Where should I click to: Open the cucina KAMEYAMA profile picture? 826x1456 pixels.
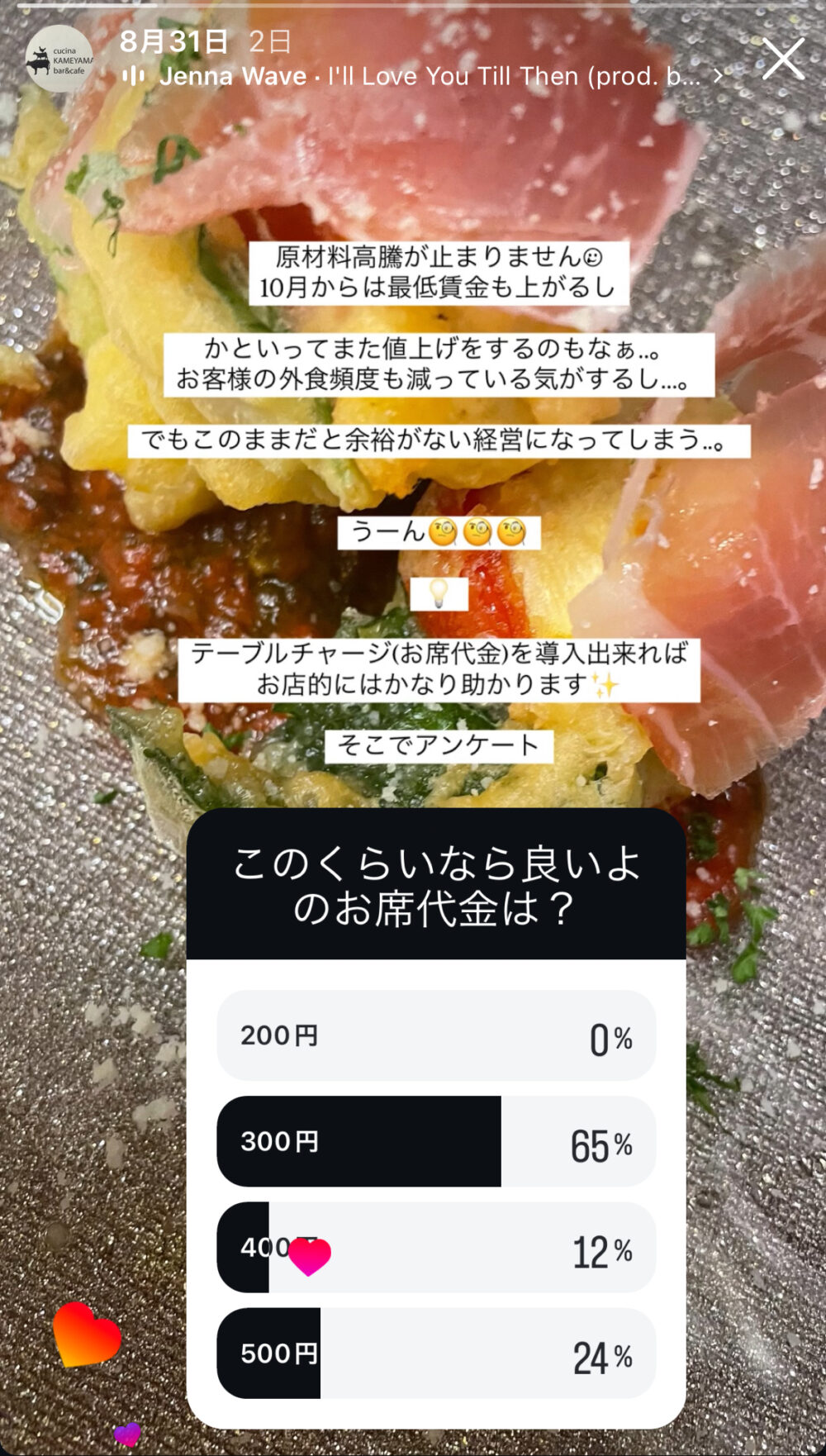click(59, 59)
